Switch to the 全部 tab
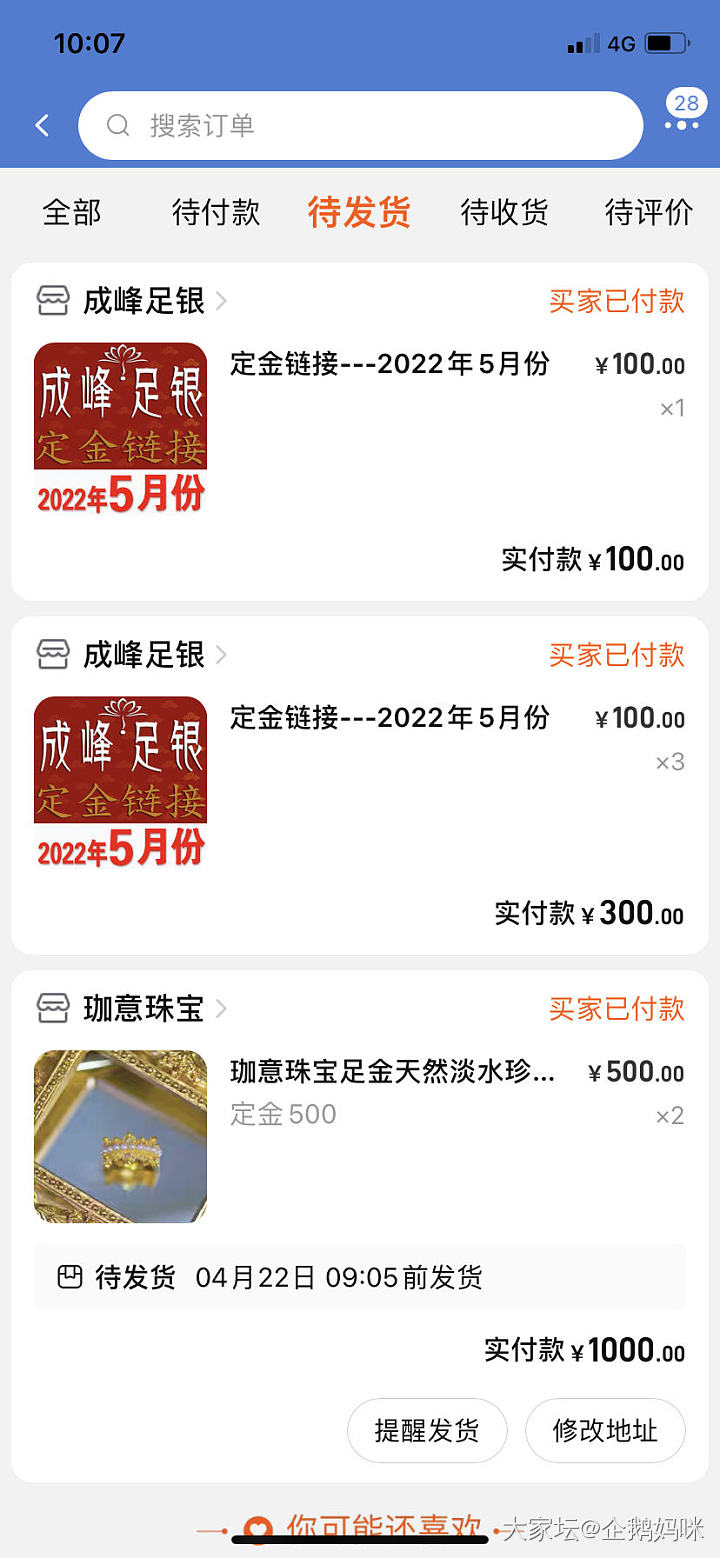 (x=72, y=213)
